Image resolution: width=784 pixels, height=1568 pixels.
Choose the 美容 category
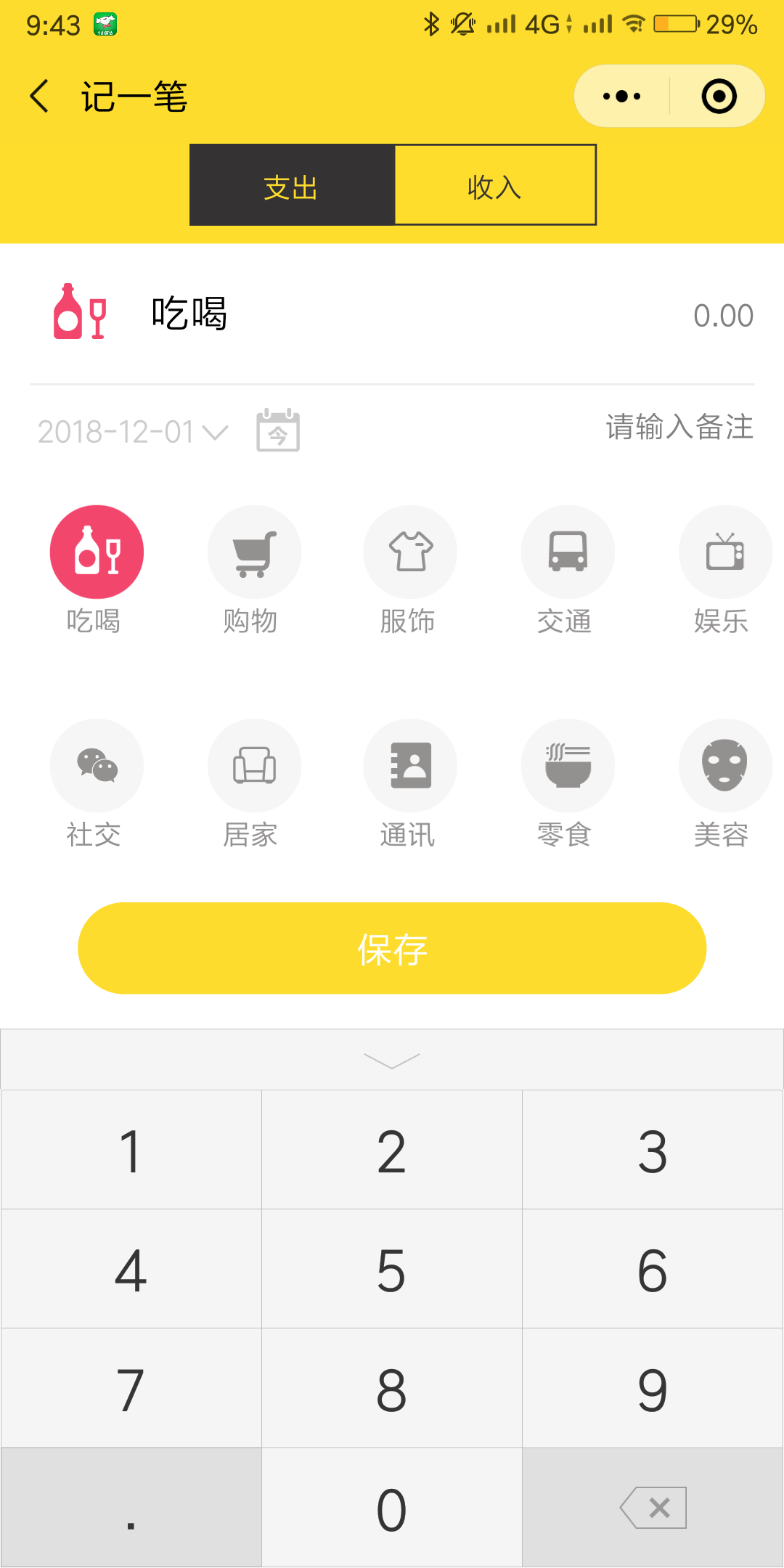click(724, 767)
